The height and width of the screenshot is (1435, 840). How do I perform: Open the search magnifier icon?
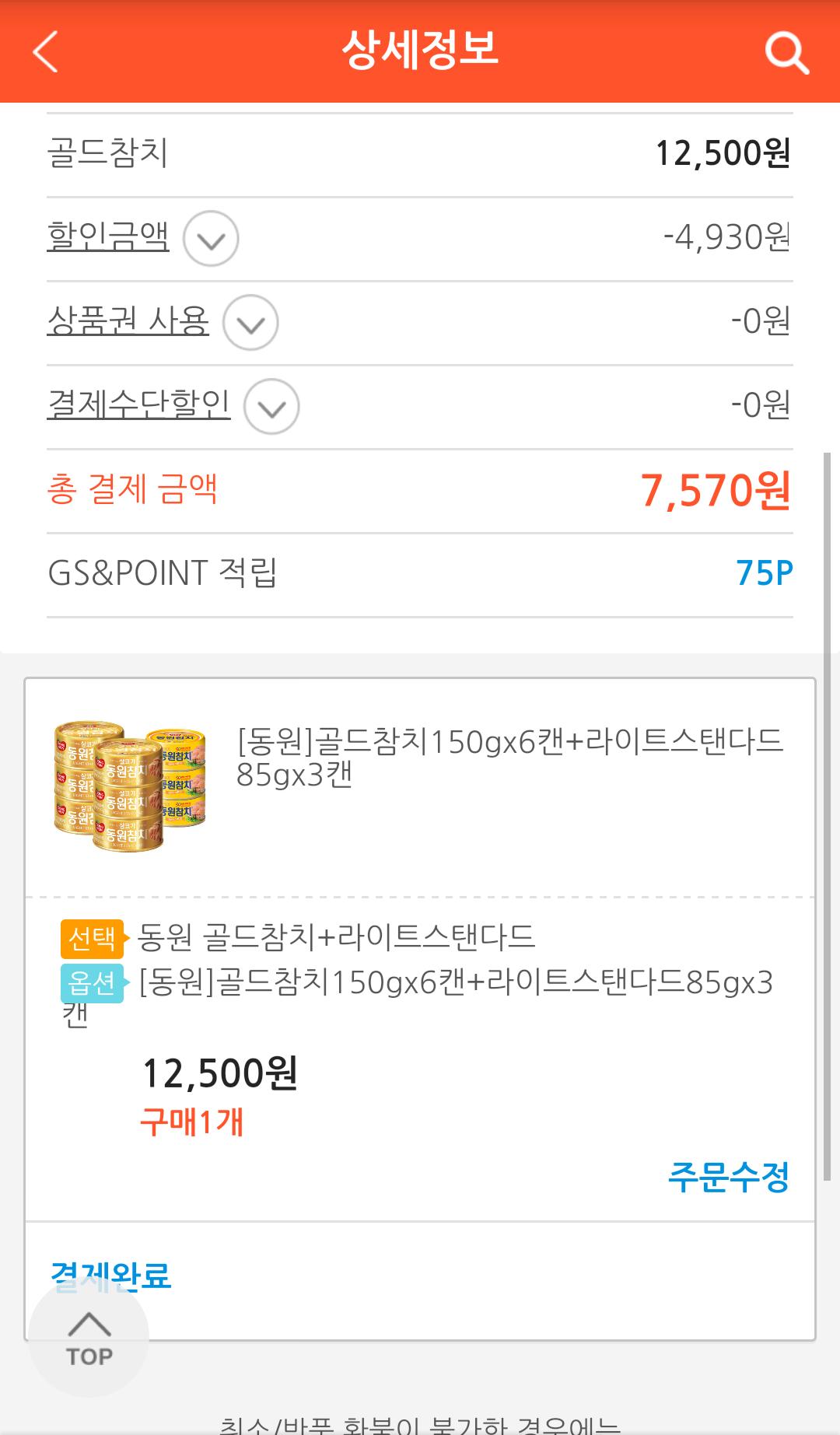point(786,53)
